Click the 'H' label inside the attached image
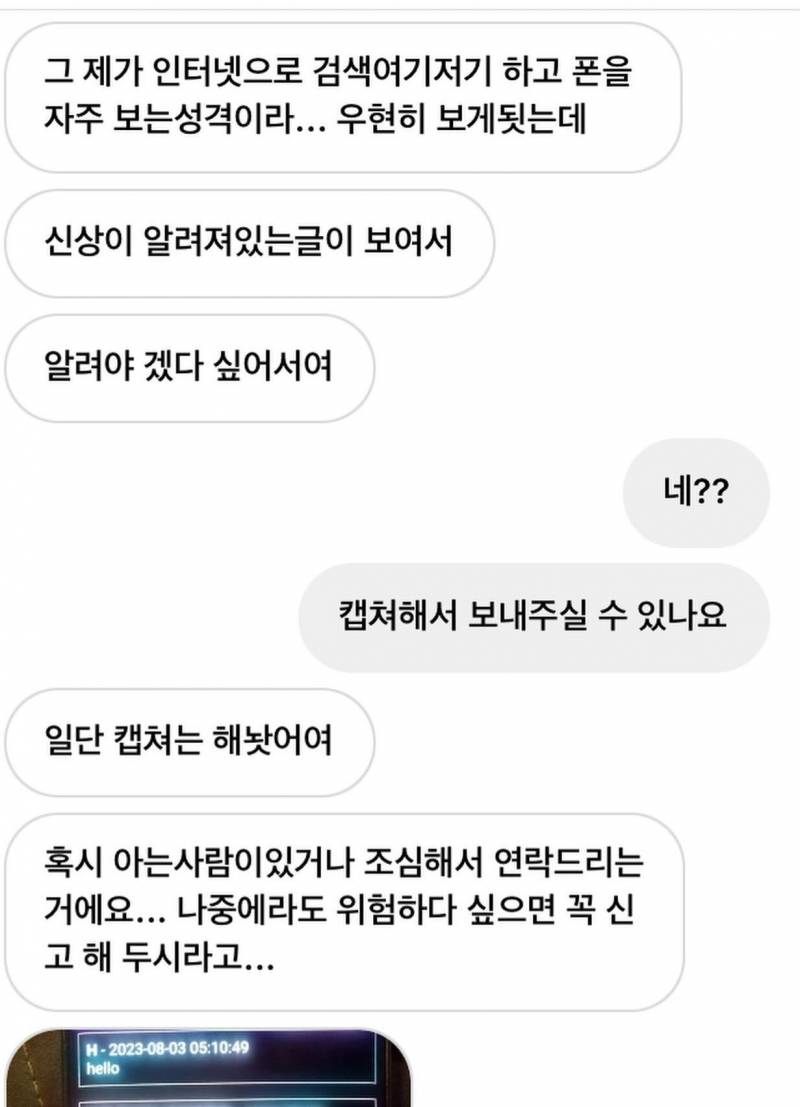This screenshot has height=1107, width=800. (x=90, y=1049)
